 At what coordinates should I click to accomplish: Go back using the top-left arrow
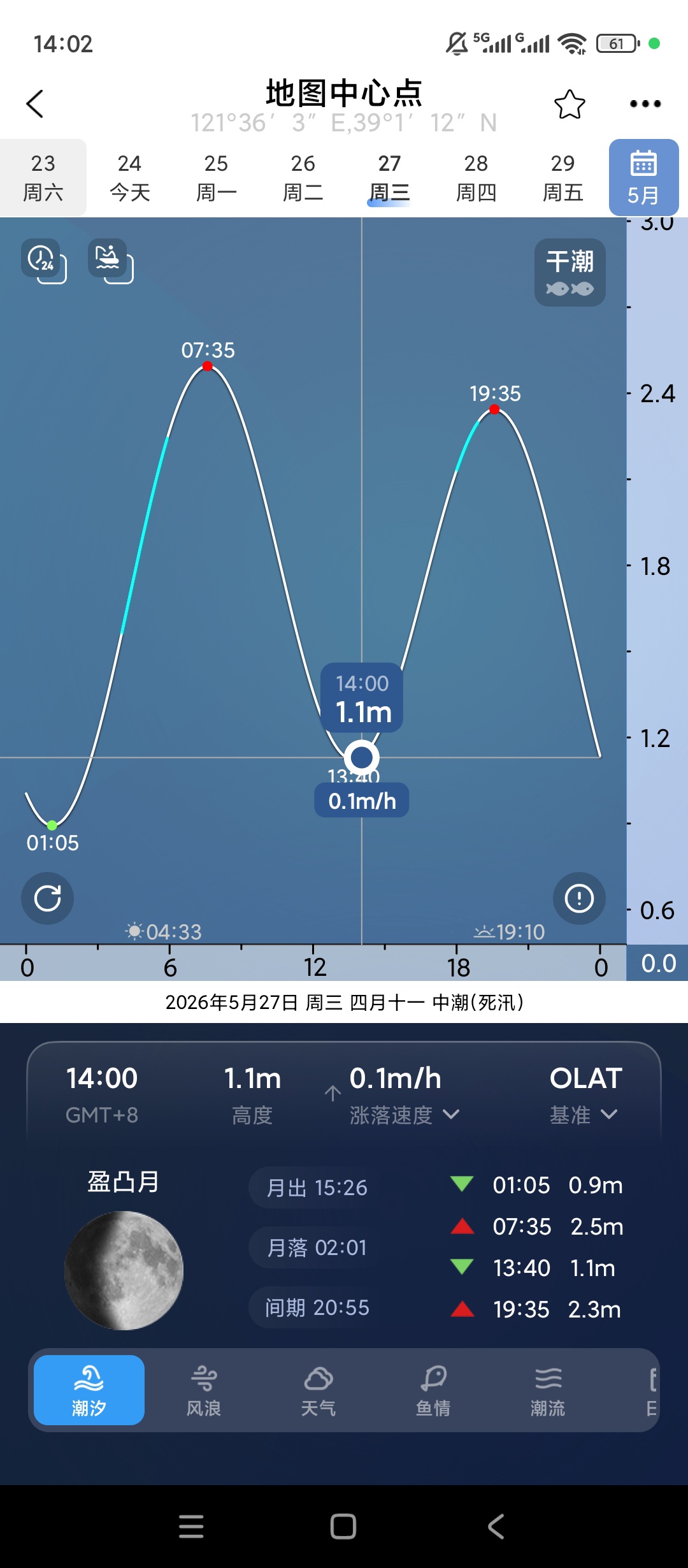35,104
